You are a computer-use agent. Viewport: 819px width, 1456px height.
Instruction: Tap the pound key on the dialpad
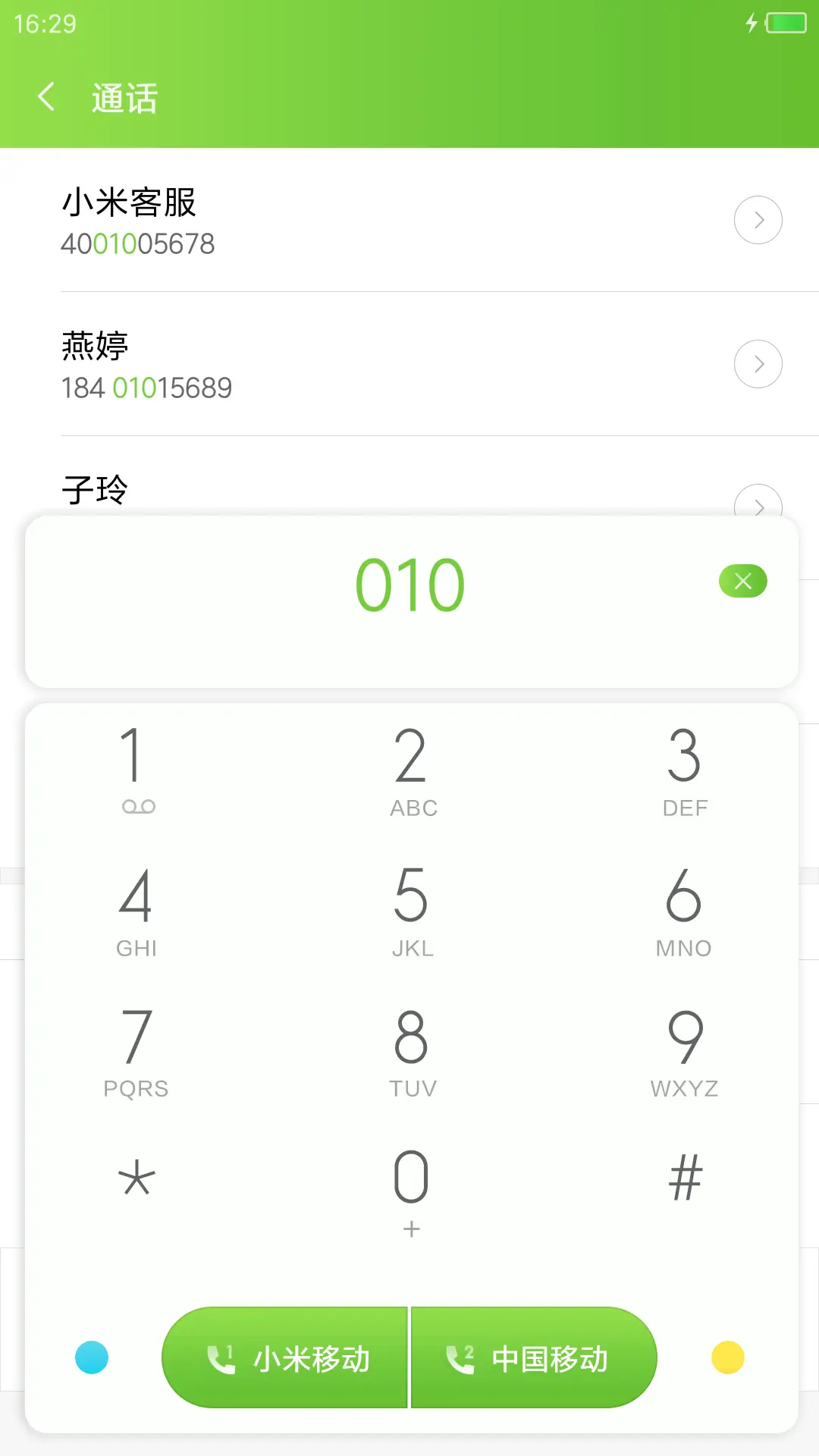(x=685, y=1178)
